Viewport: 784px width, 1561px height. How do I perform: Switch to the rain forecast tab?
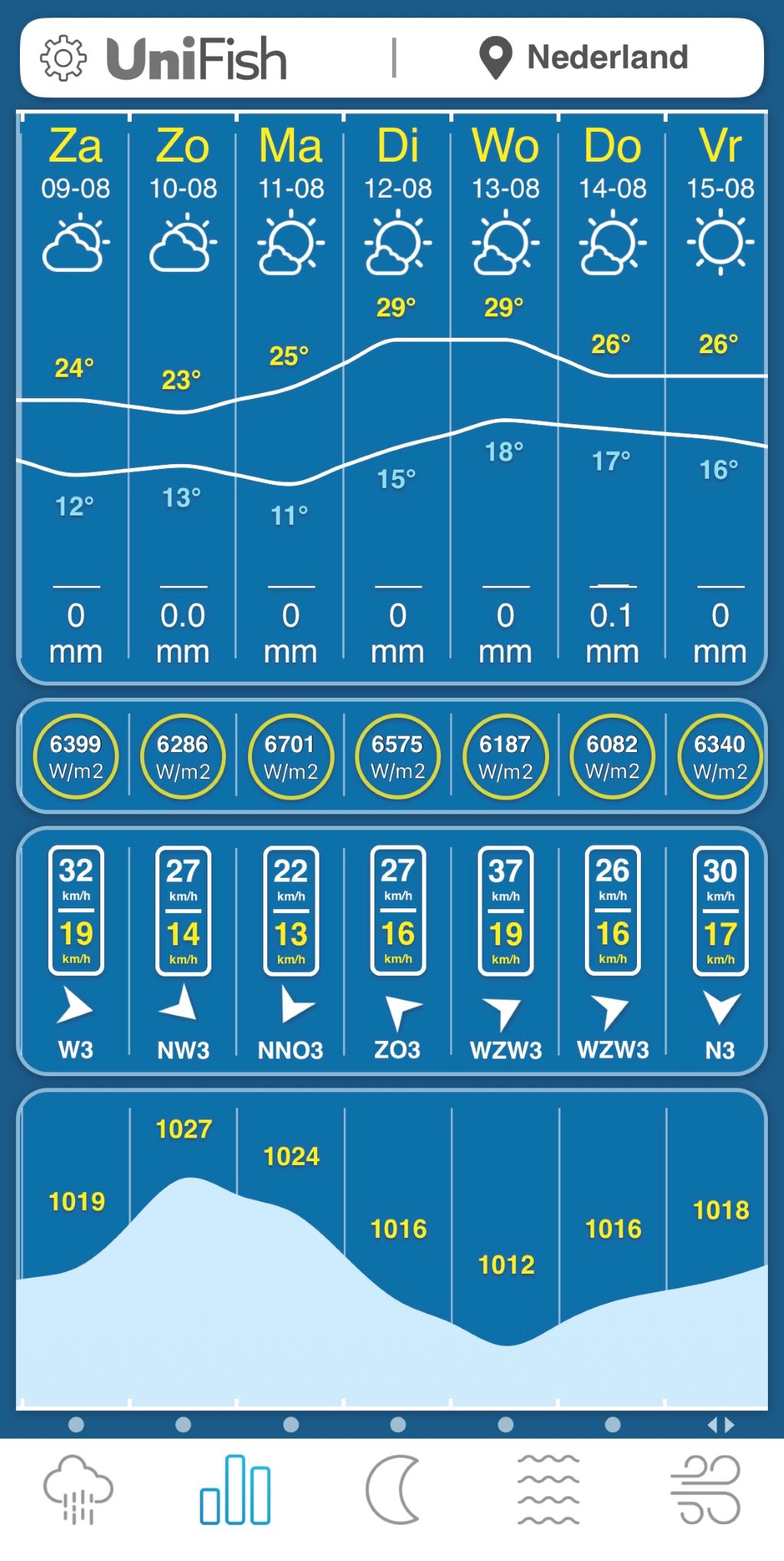(78, 1491)
